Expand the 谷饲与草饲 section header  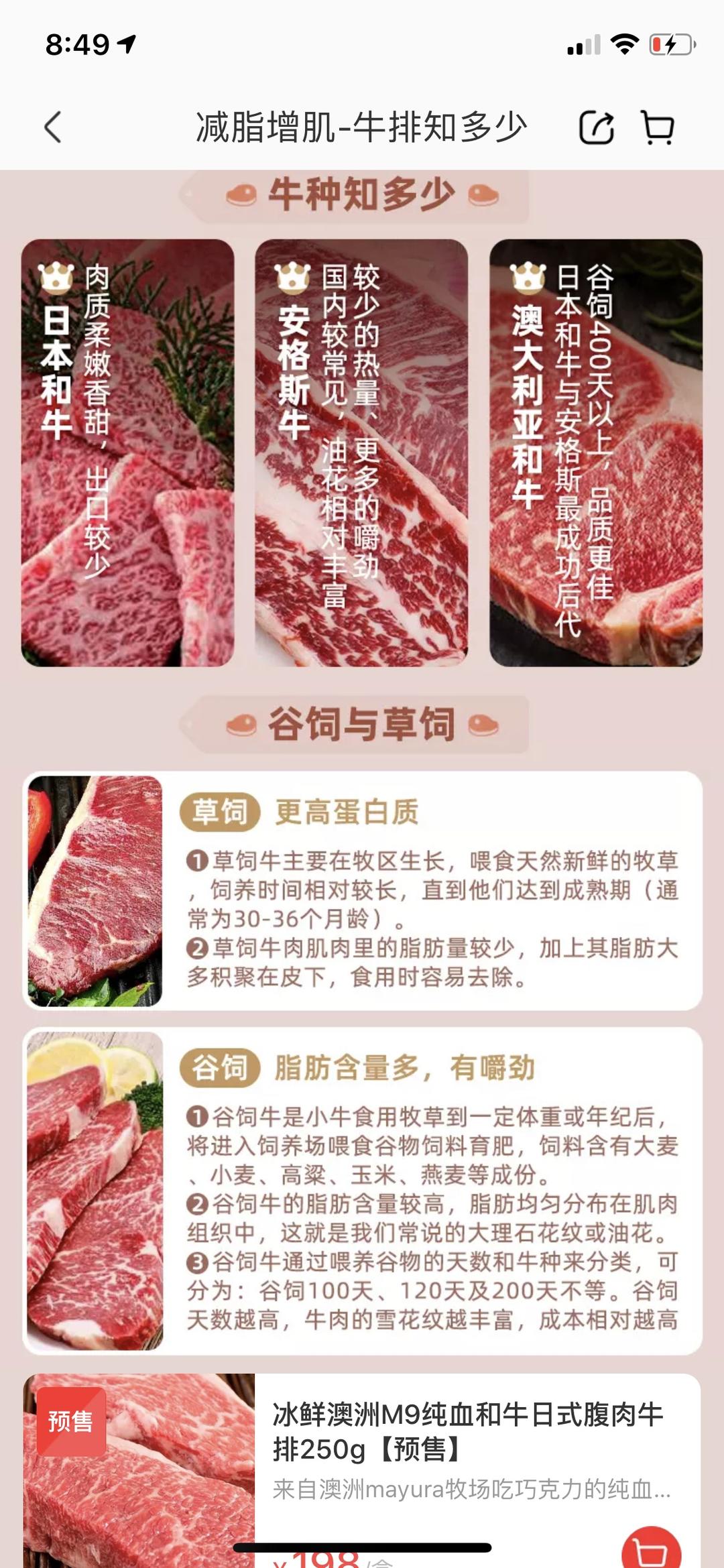click(362, 723)
